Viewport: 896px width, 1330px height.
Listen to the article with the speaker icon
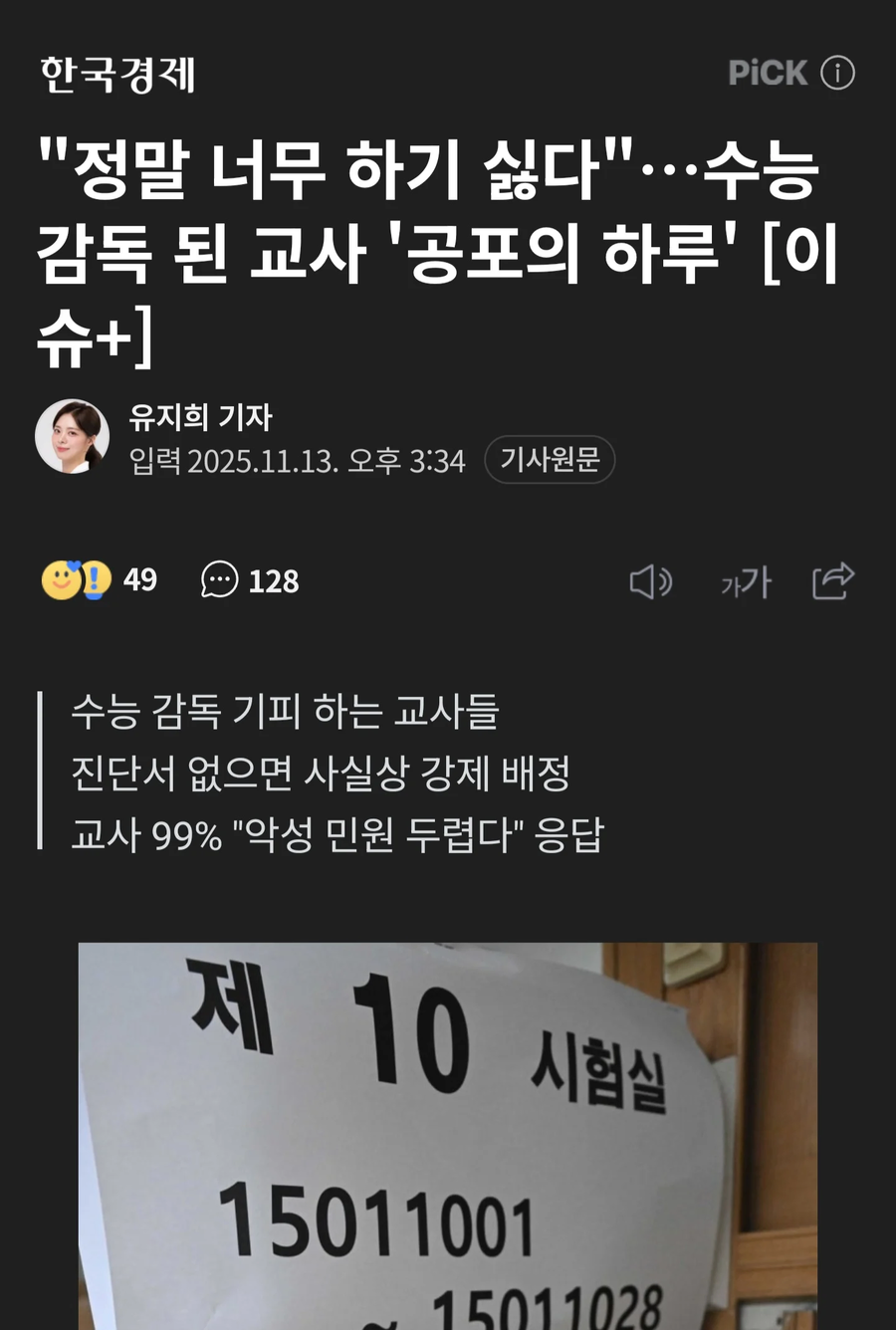pyautogui.click(x=650, y=581)
